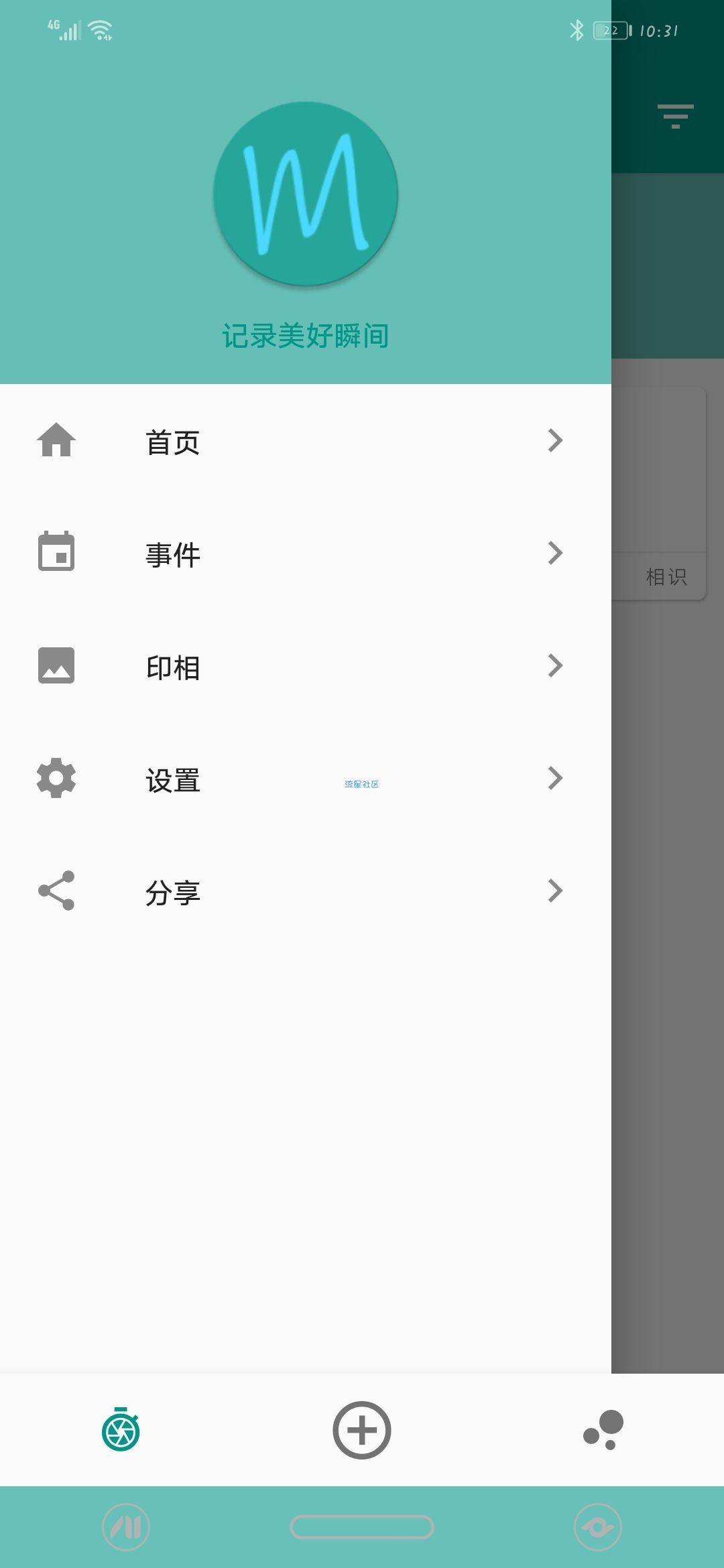The height and width of the screenshot is (1568, 724).
Task: Tap the plus add button
Action: click(x=362, y=1430)
